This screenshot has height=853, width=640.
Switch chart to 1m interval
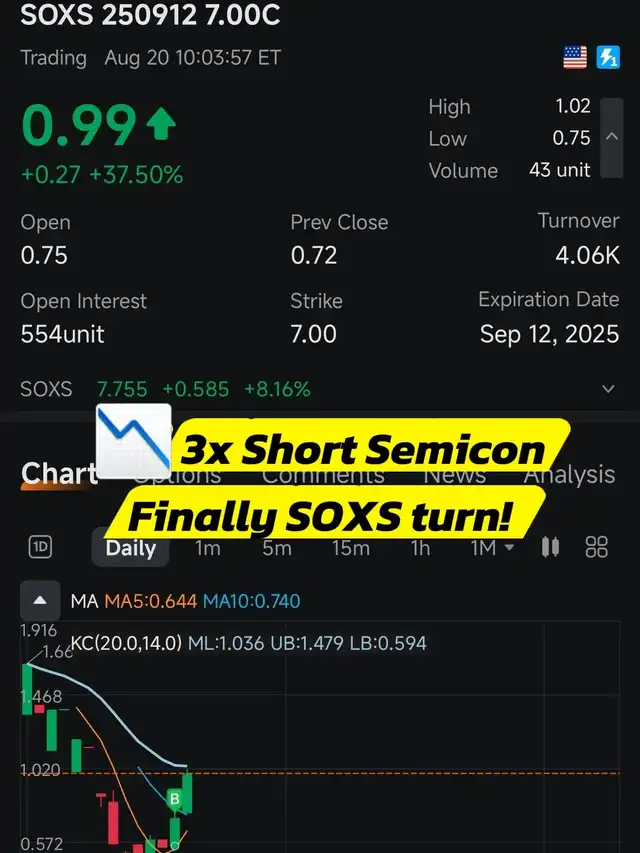tap(208, 548)
